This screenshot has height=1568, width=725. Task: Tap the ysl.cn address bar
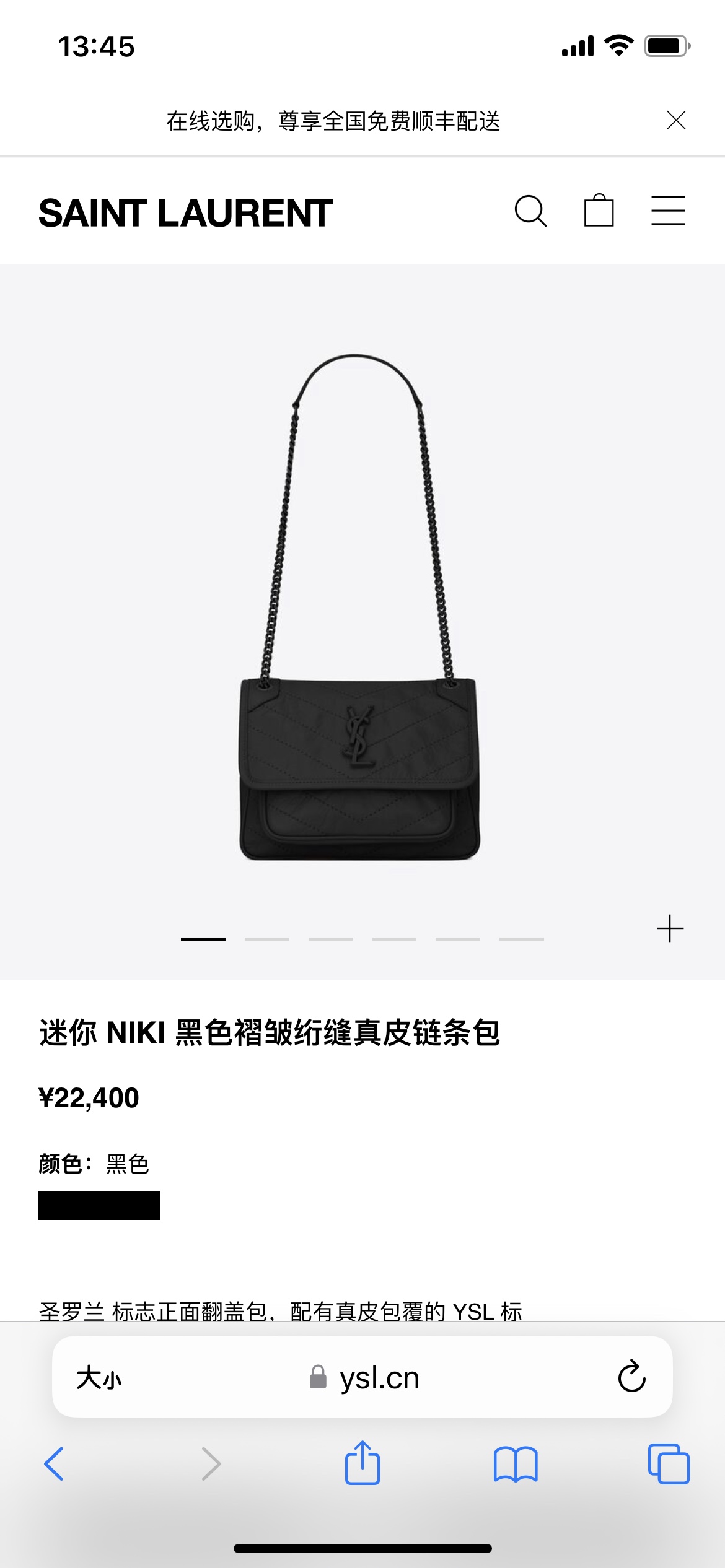point(379,1379)
